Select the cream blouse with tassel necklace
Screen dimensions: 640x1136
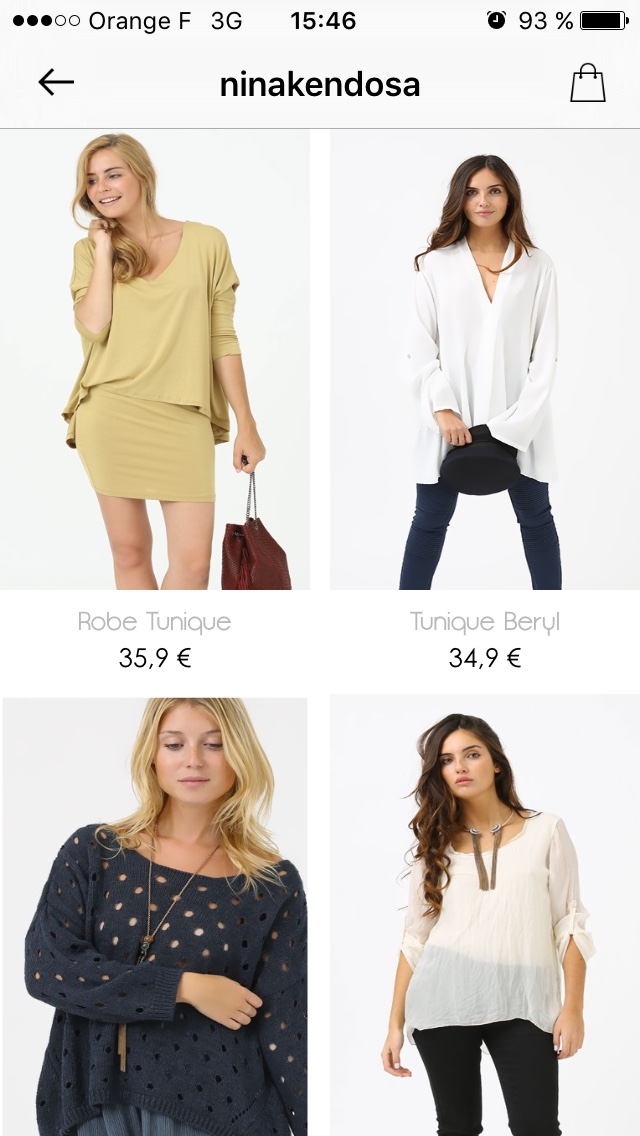click(x=485, y=915)
